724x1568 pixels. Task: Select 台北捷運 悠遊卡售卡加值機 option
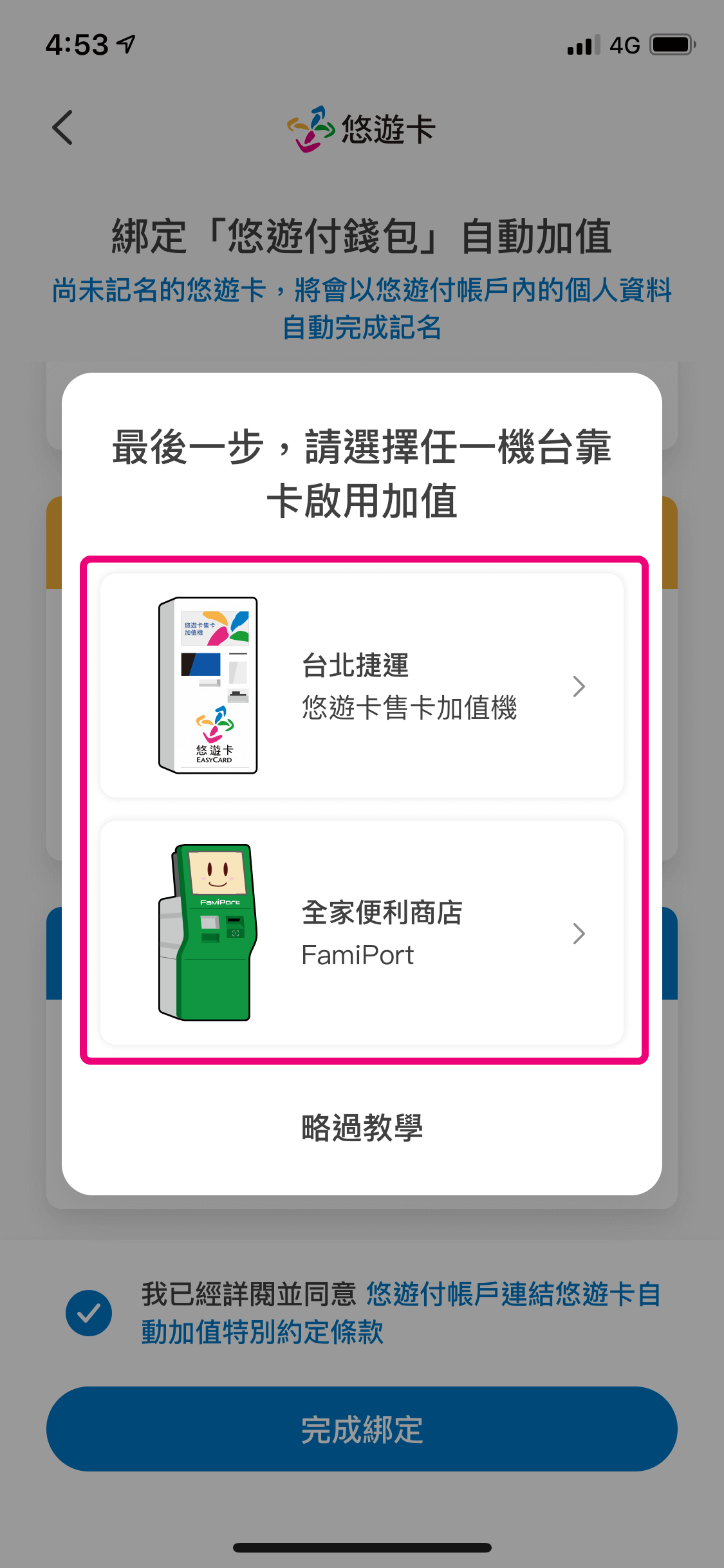coord(362,686)
